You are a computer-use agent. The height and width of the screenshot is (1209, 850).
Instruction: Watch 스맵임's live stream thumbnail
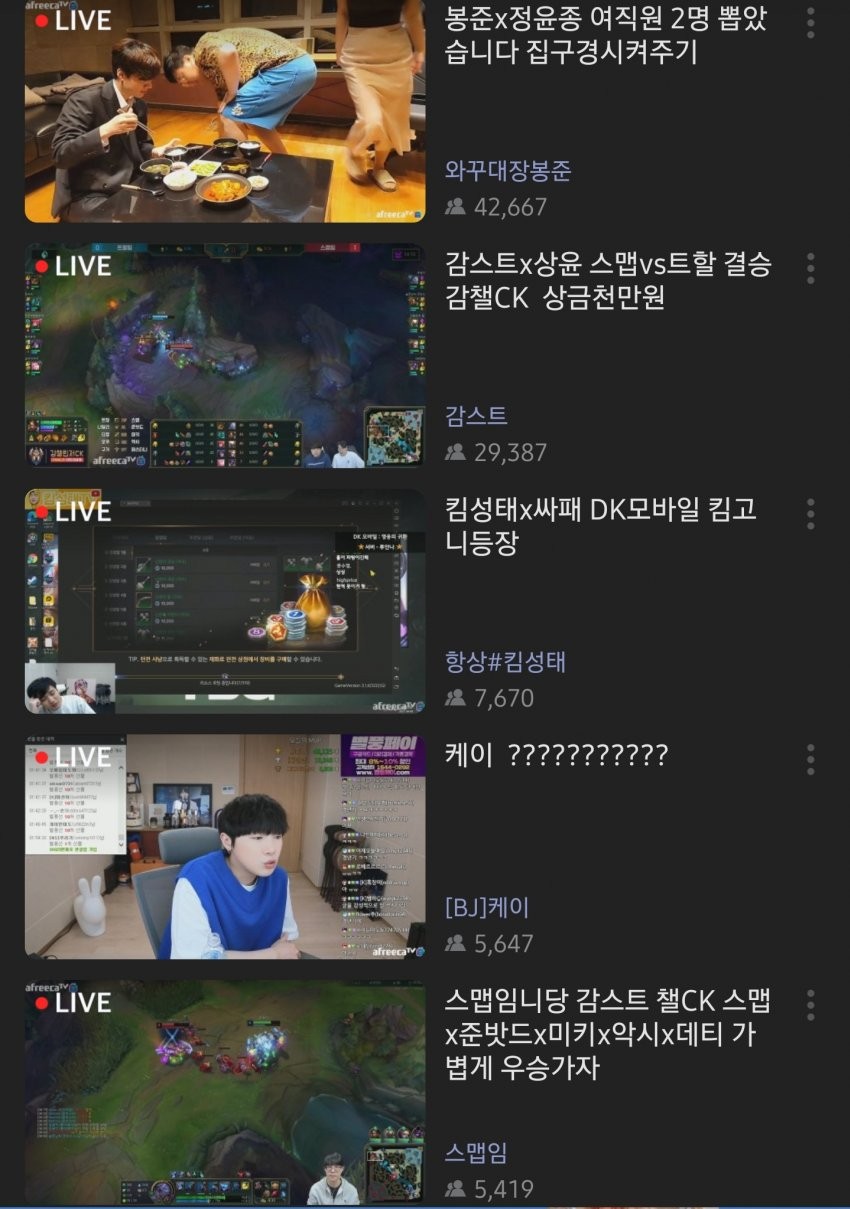[225, 1092]
